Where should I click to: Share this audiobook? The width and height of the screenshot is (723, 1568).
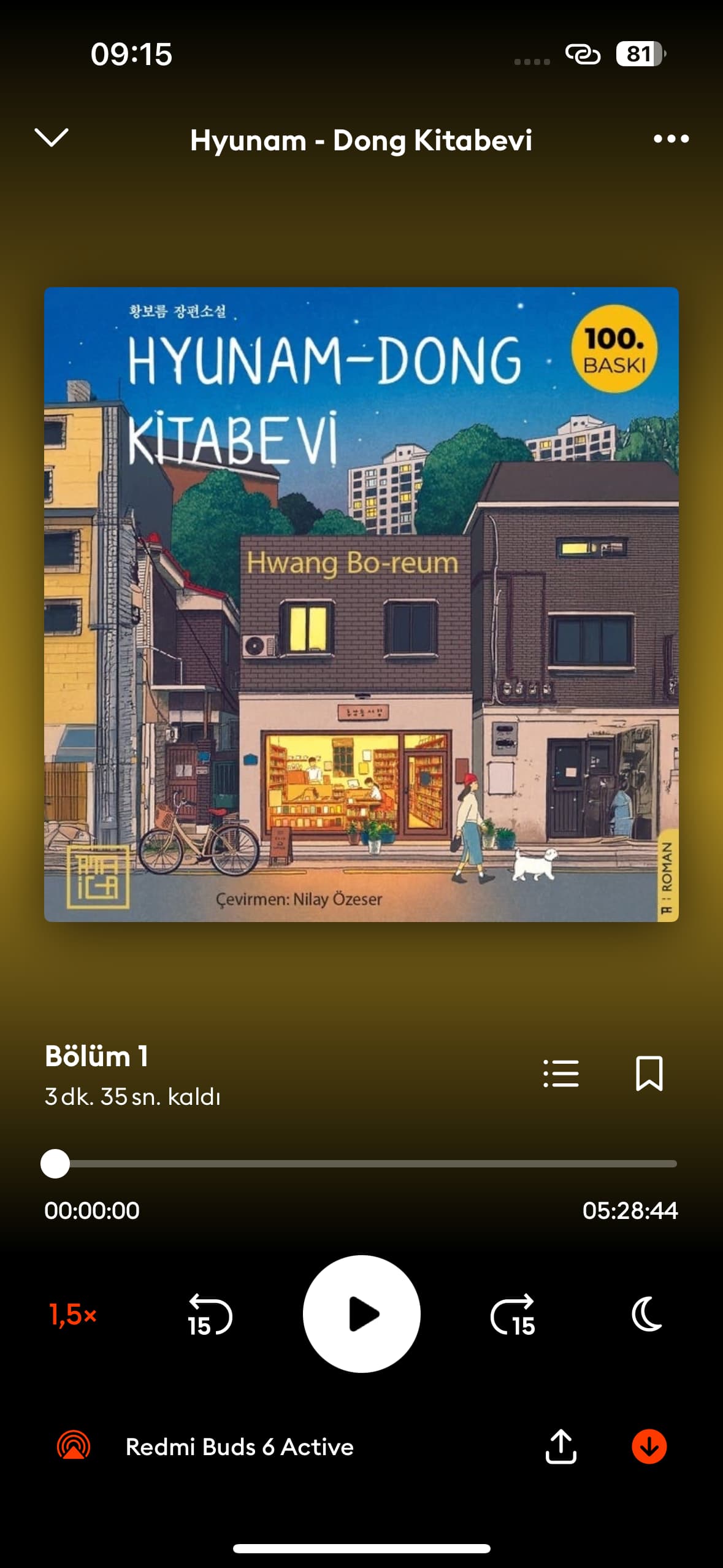point(560,1447)
